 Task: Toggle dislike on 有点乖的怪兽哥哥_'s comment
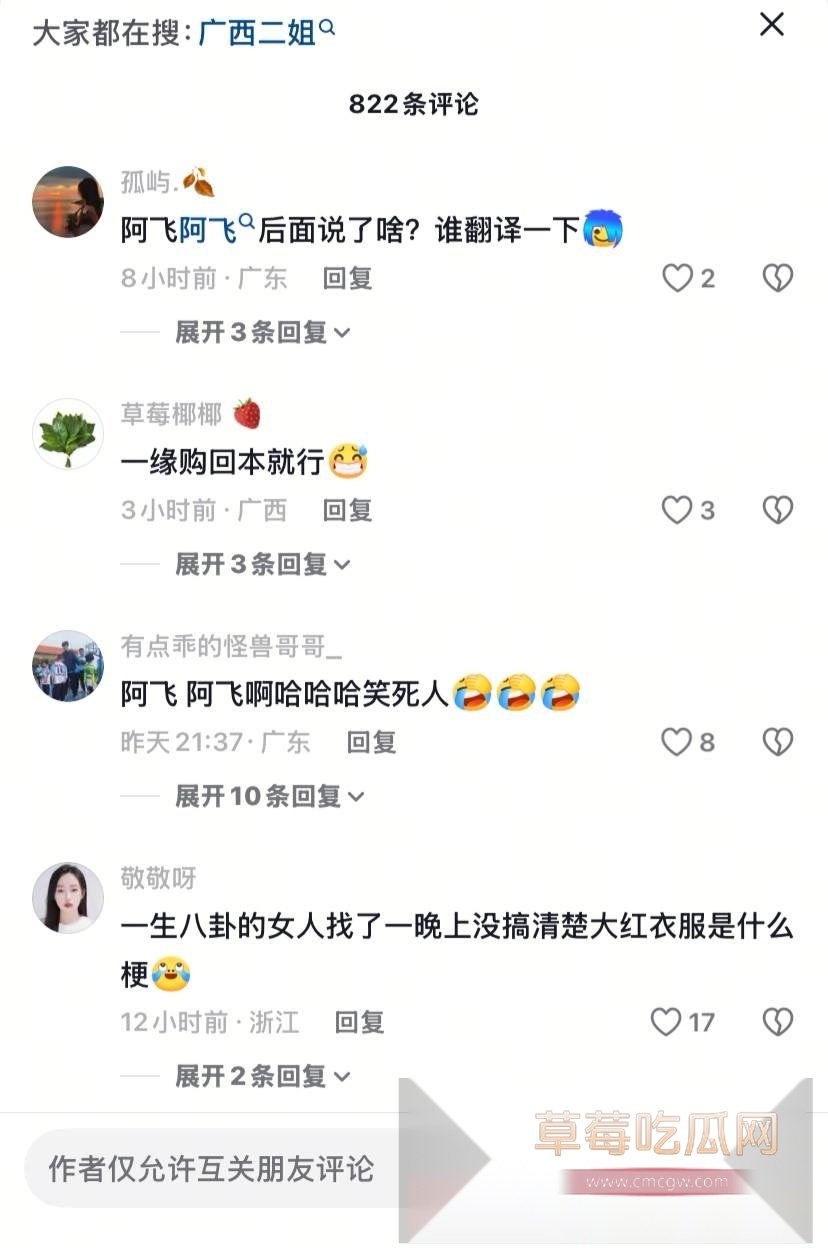(778, 742)
